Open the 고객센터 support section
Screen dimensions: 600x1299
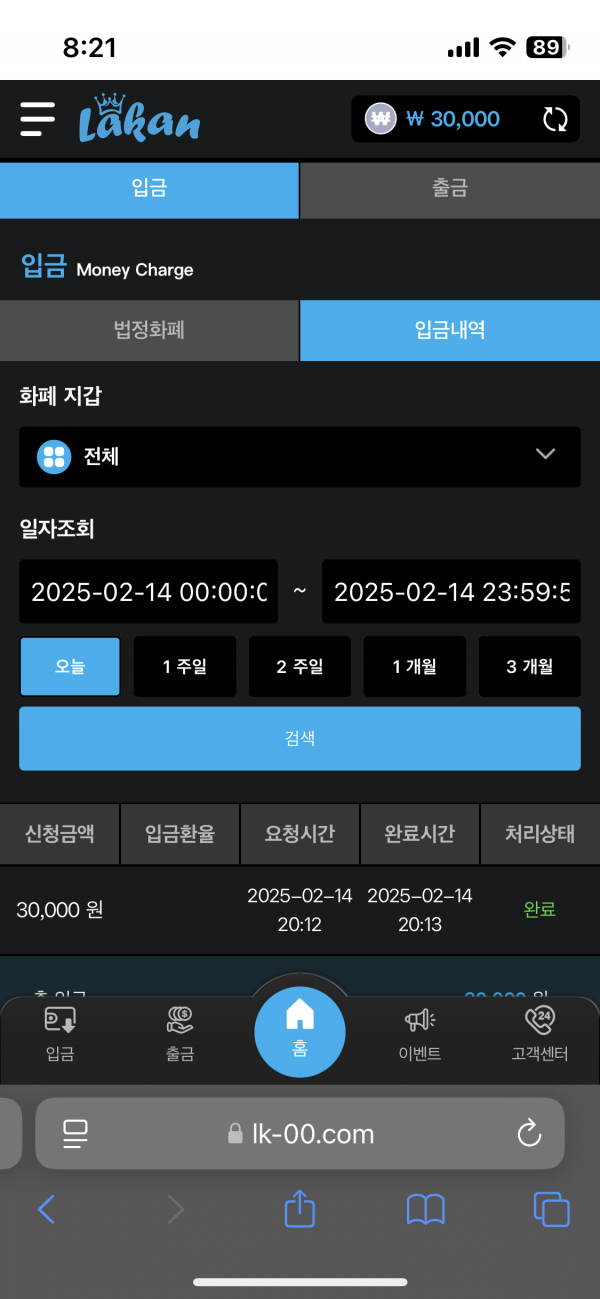(540, 1034)
